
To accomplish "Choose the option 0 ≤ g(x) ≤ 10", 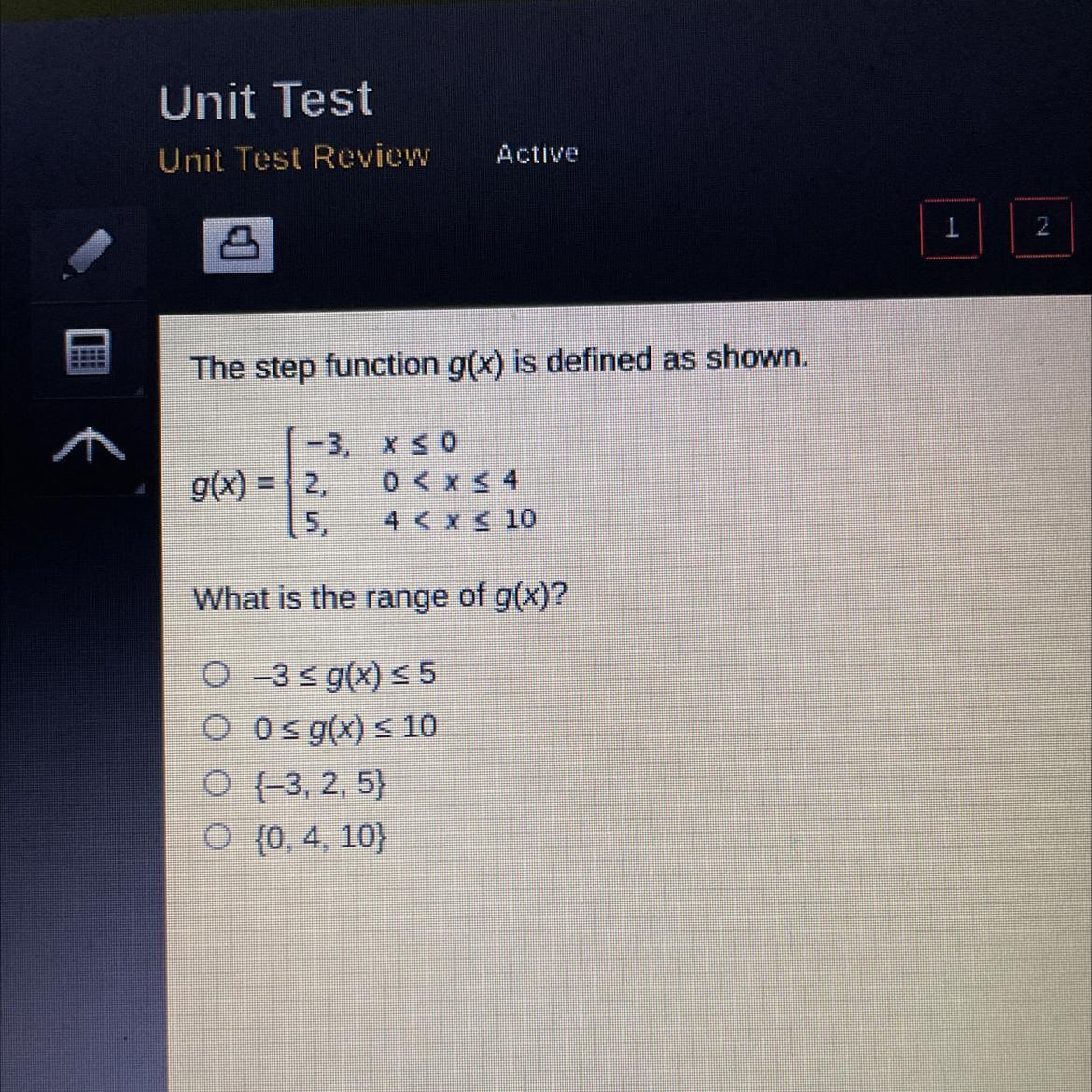I will tap(217, 727).
